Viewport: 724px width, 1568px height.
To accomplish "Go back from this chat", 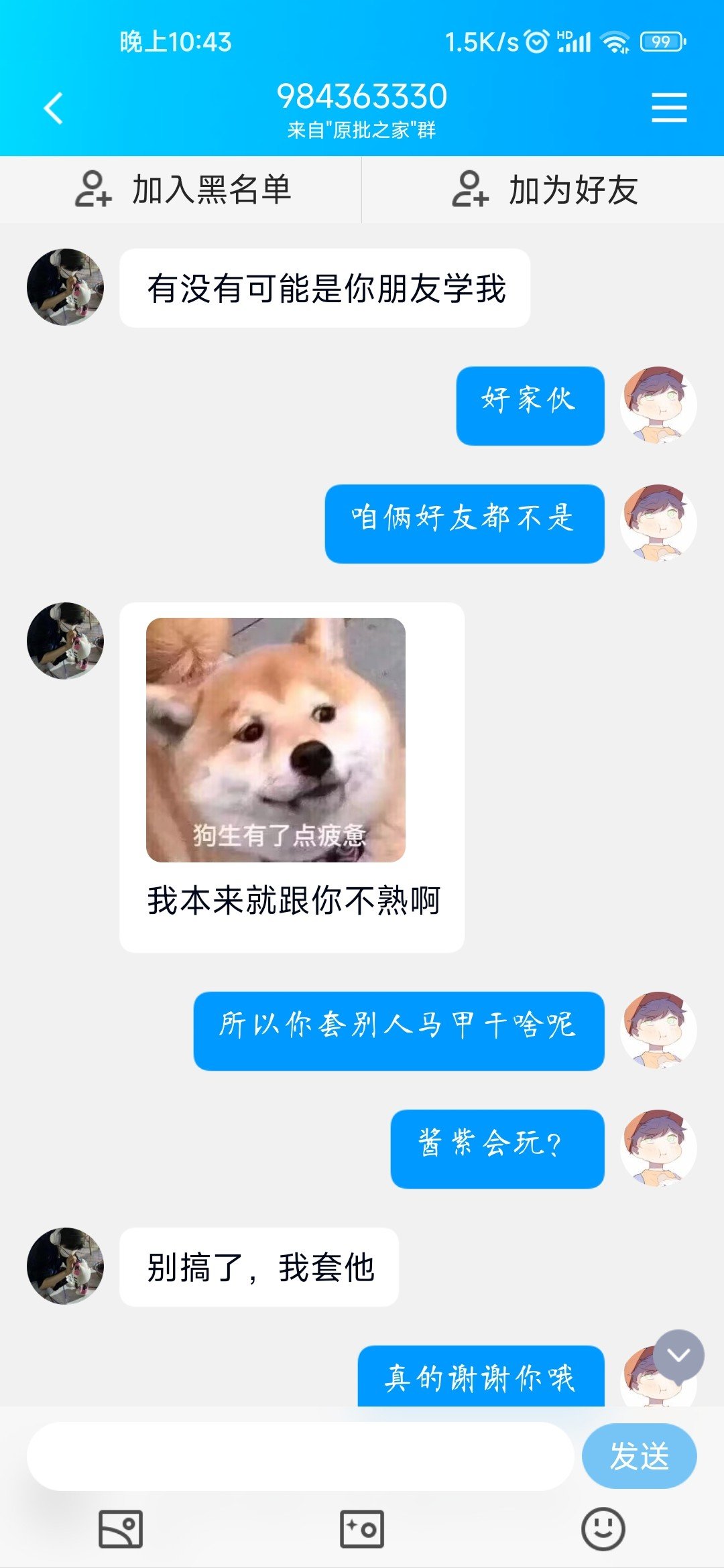I will (x=54, y=108).
